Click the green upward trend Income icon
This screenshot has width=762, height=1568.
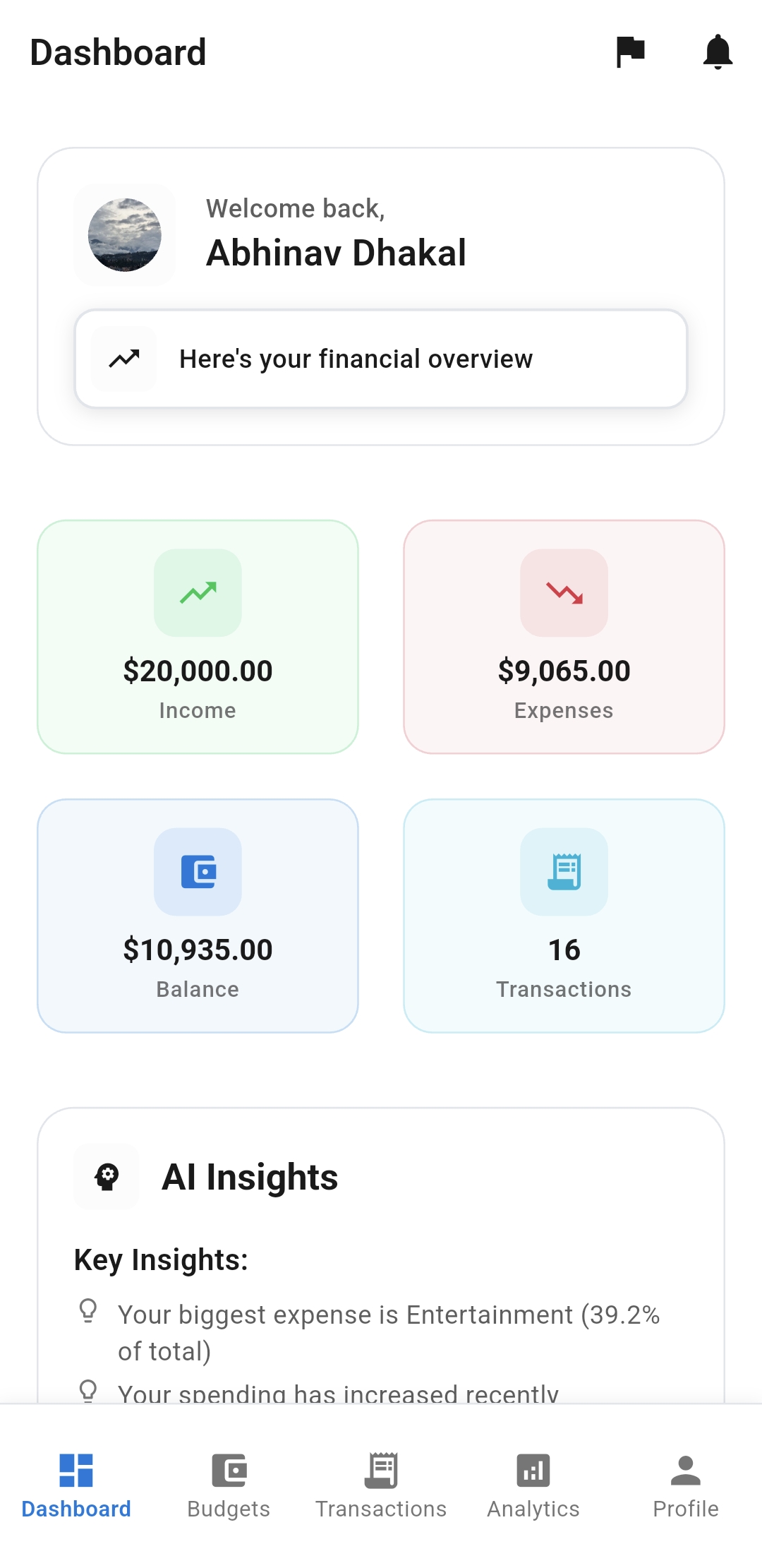pyautogui.click(x=198, y=593)
